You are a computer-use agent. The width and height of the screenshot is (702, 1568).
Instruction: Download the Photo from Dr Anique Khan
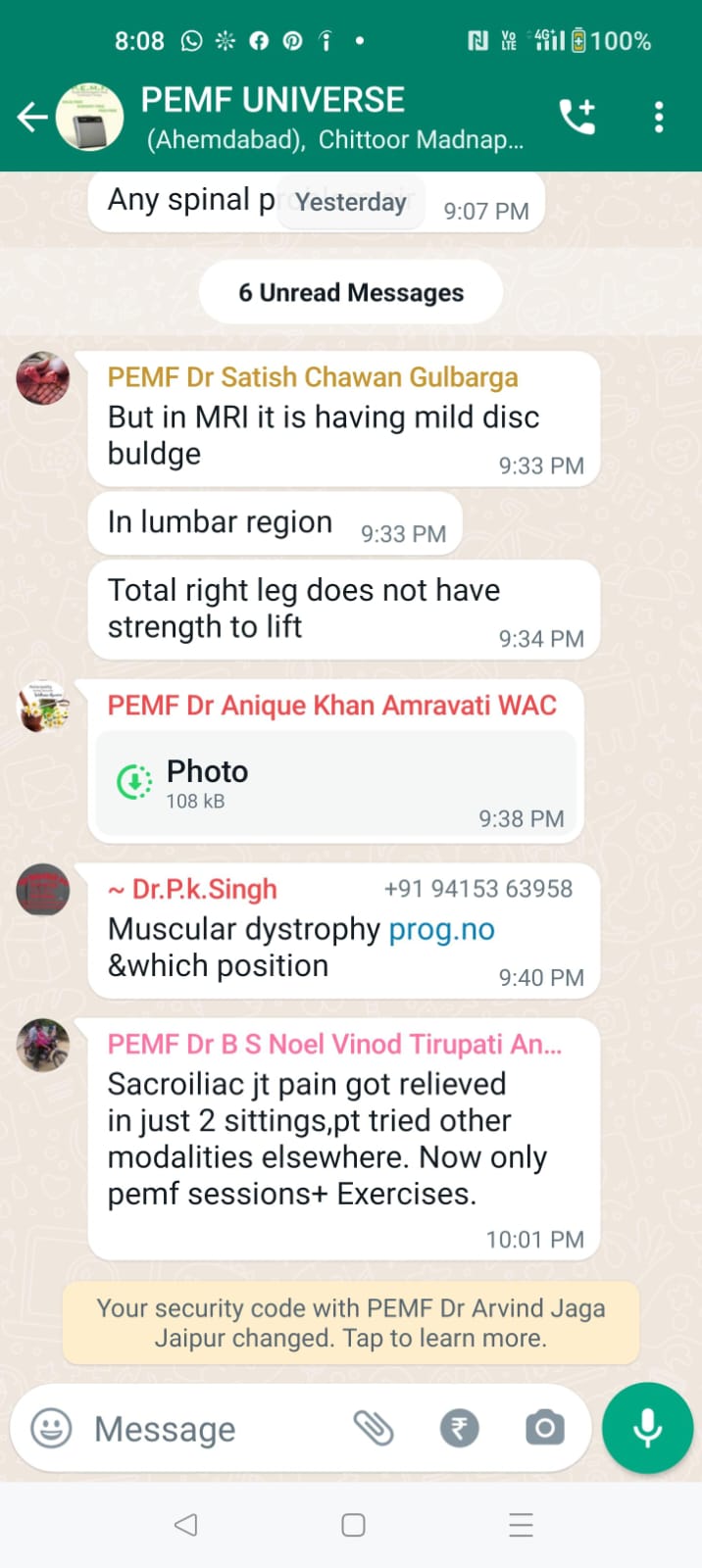click(134, 782)
